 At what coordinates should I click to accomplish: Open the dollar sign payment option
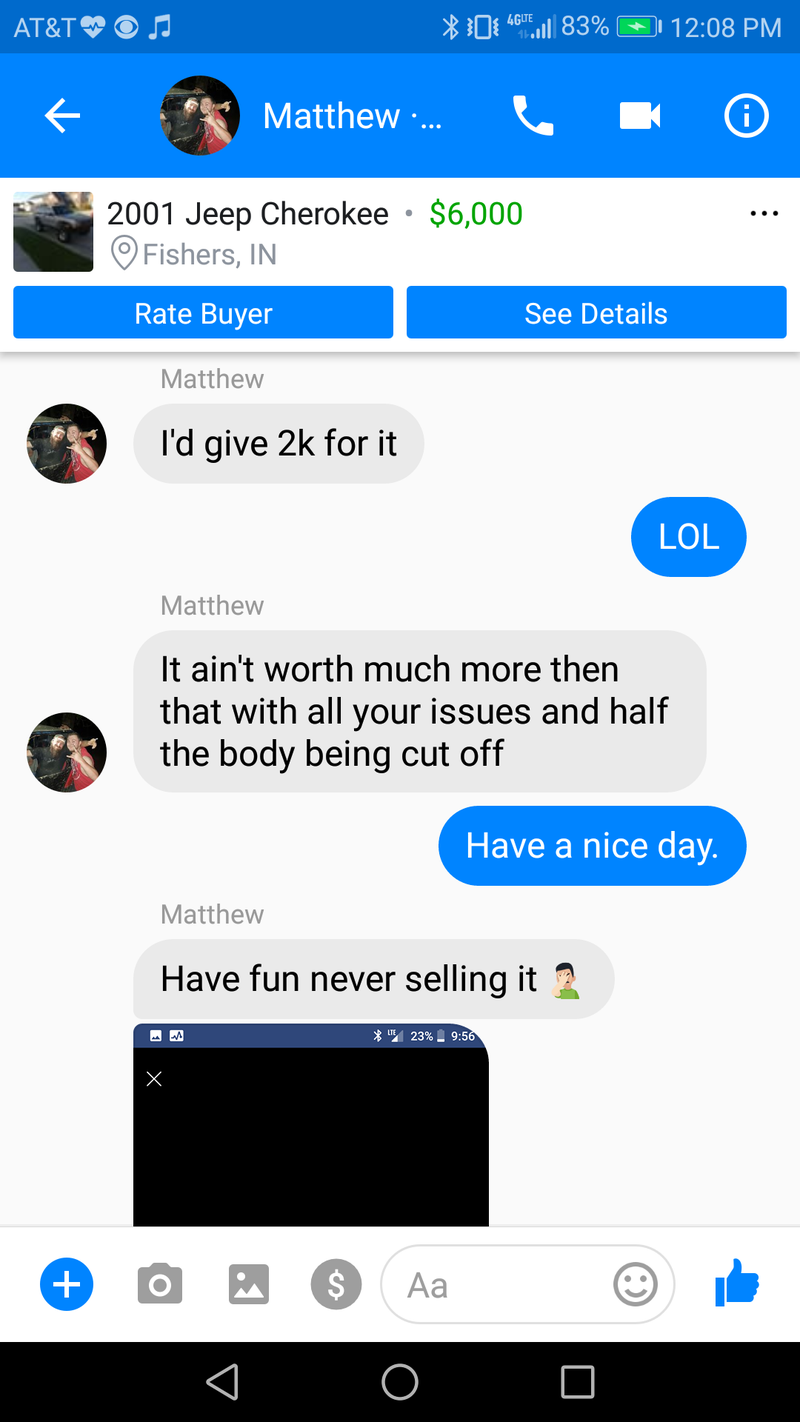click(336, 1284)
